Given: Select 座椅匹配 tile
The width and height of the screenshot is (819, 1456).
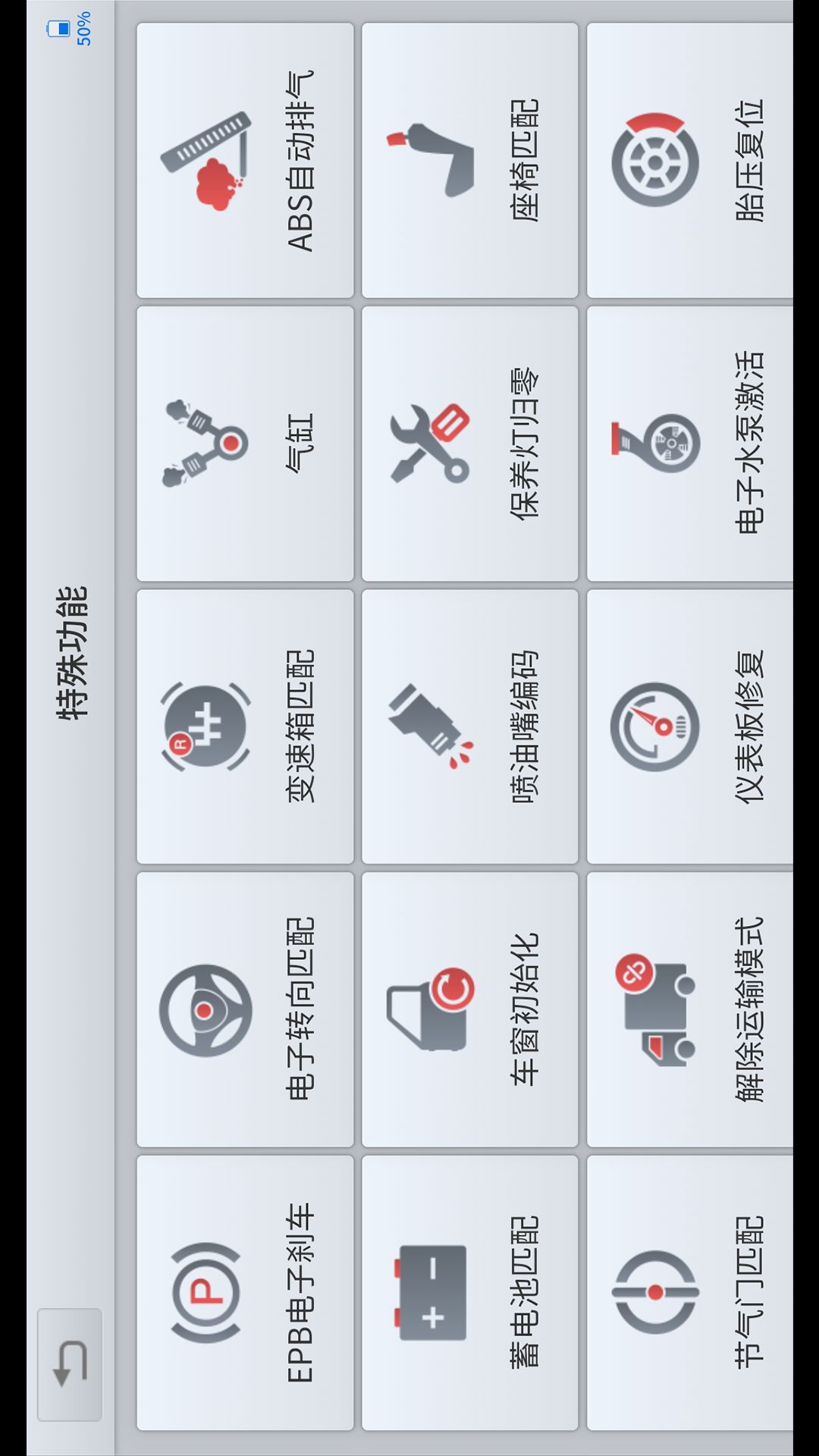Looking at the screenshot, I should click(469, 161).
